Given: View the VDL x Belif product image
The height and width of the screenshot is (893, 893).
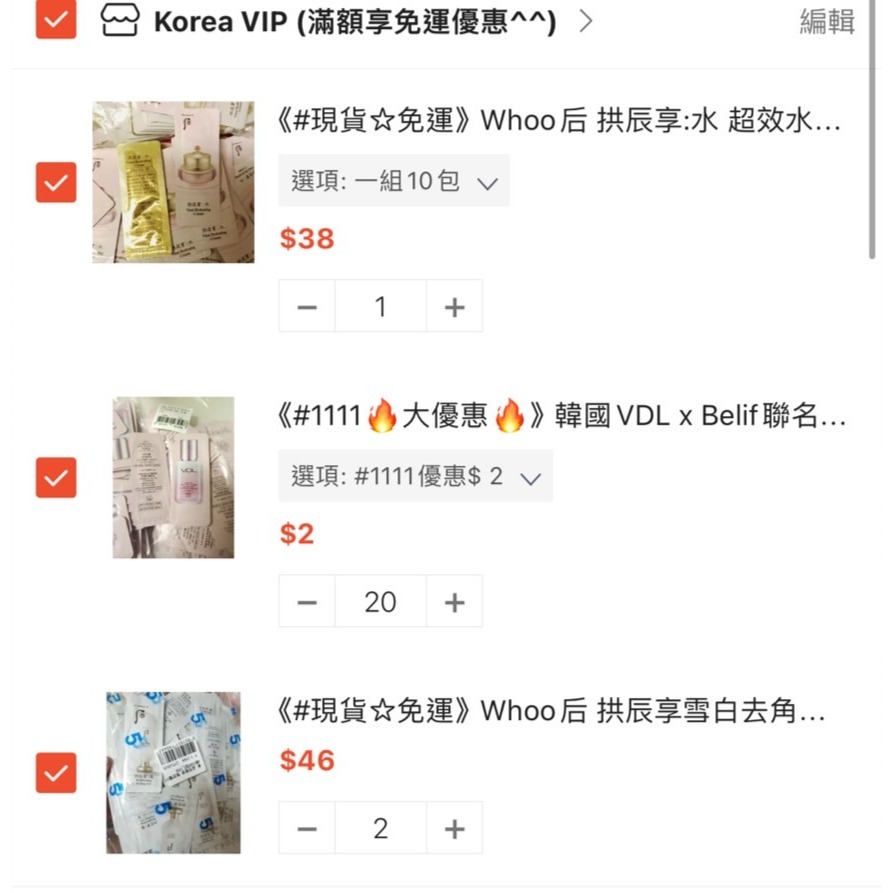Looking at the screenshot, I should click(x=173, y=477).
